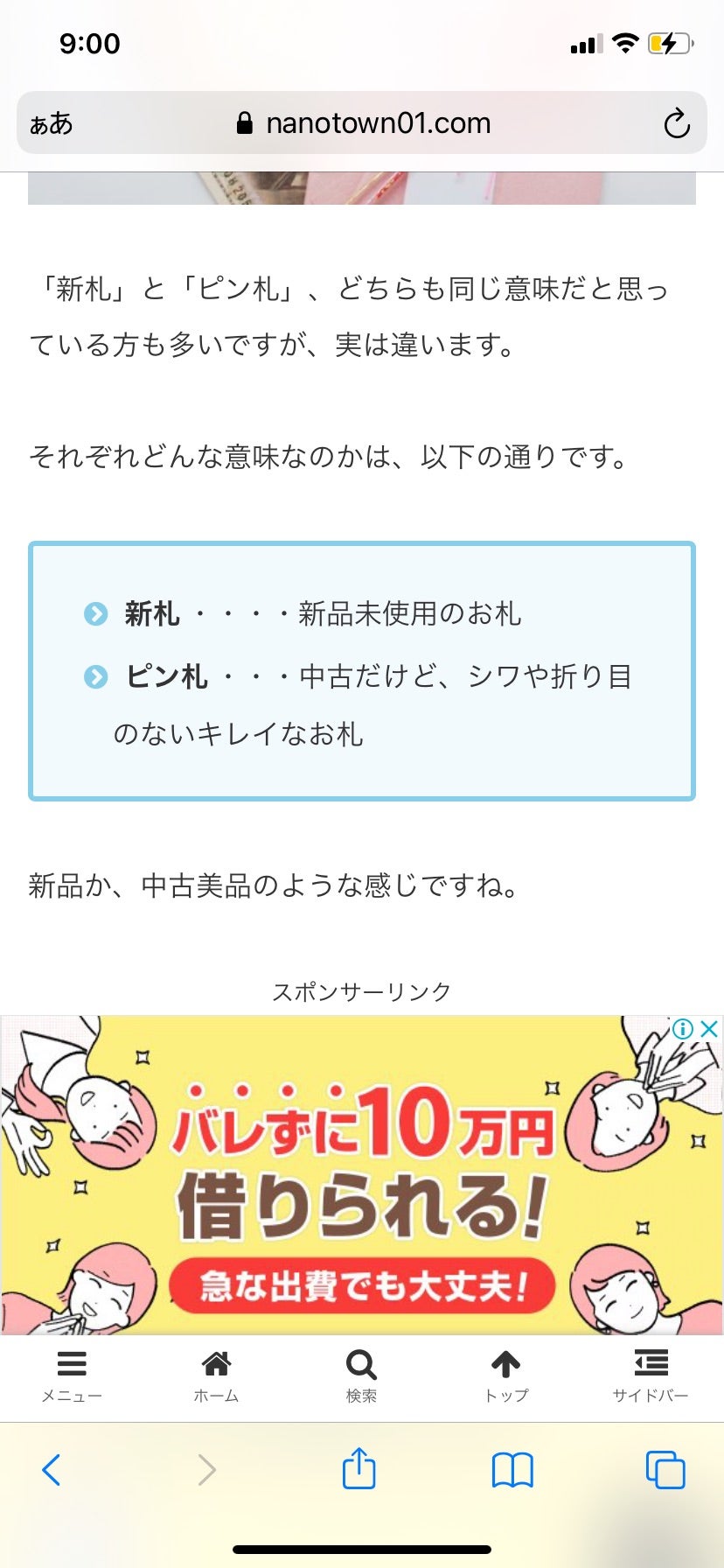Tap the ピン札 bullet arrow marker
The height and width of the screenshot is (1568, 724).
[94, 676]
